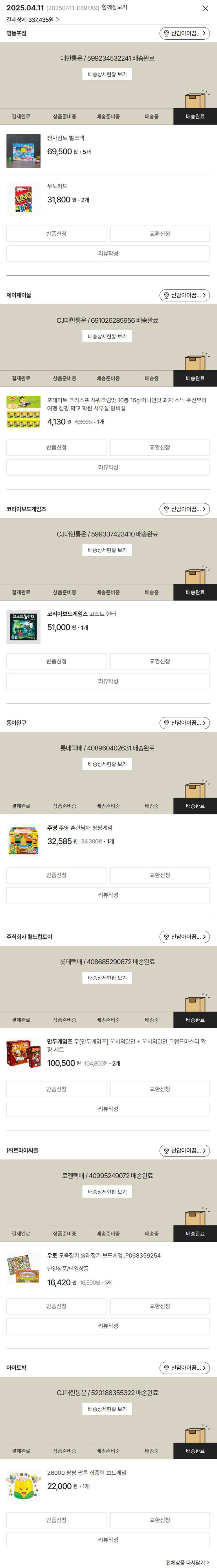Open 우노카드 product item
This screenshot has height=1568, width=217.
(57, 186)
